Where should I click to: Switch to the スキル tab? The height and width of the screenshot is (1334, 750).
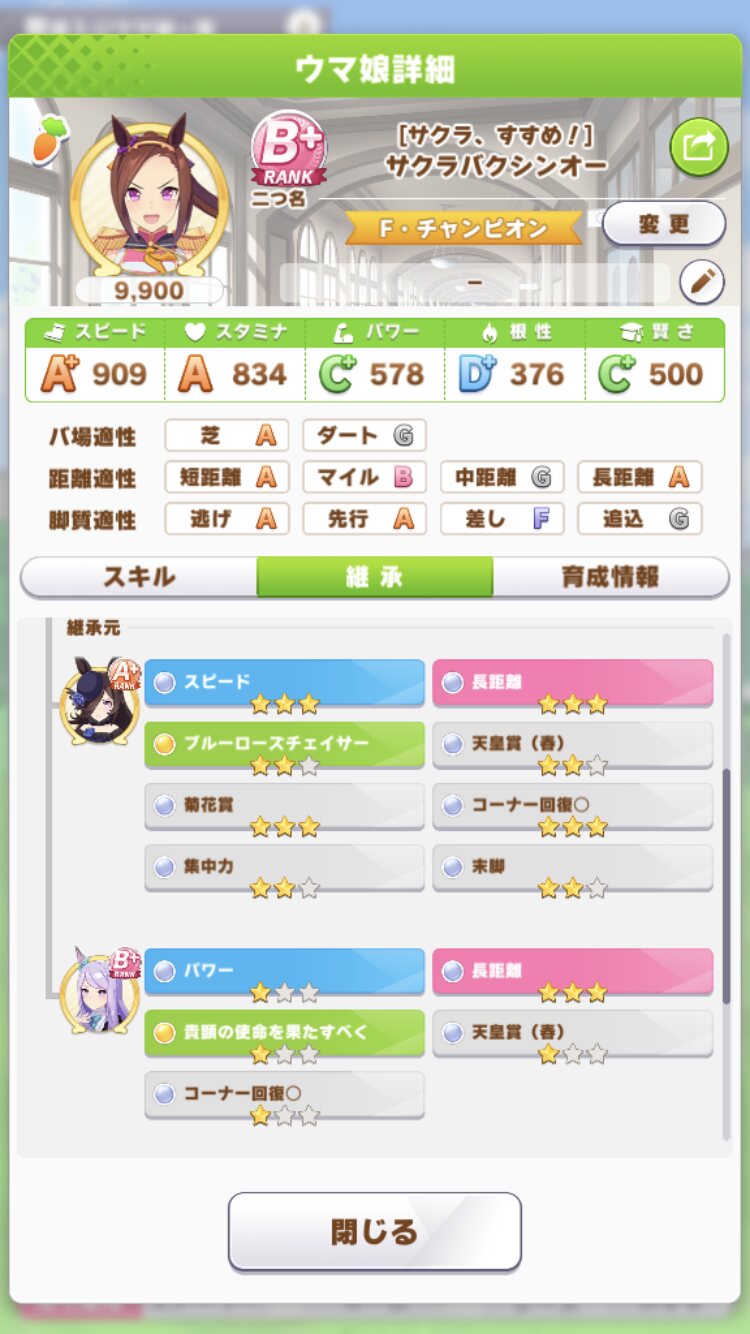139,577
